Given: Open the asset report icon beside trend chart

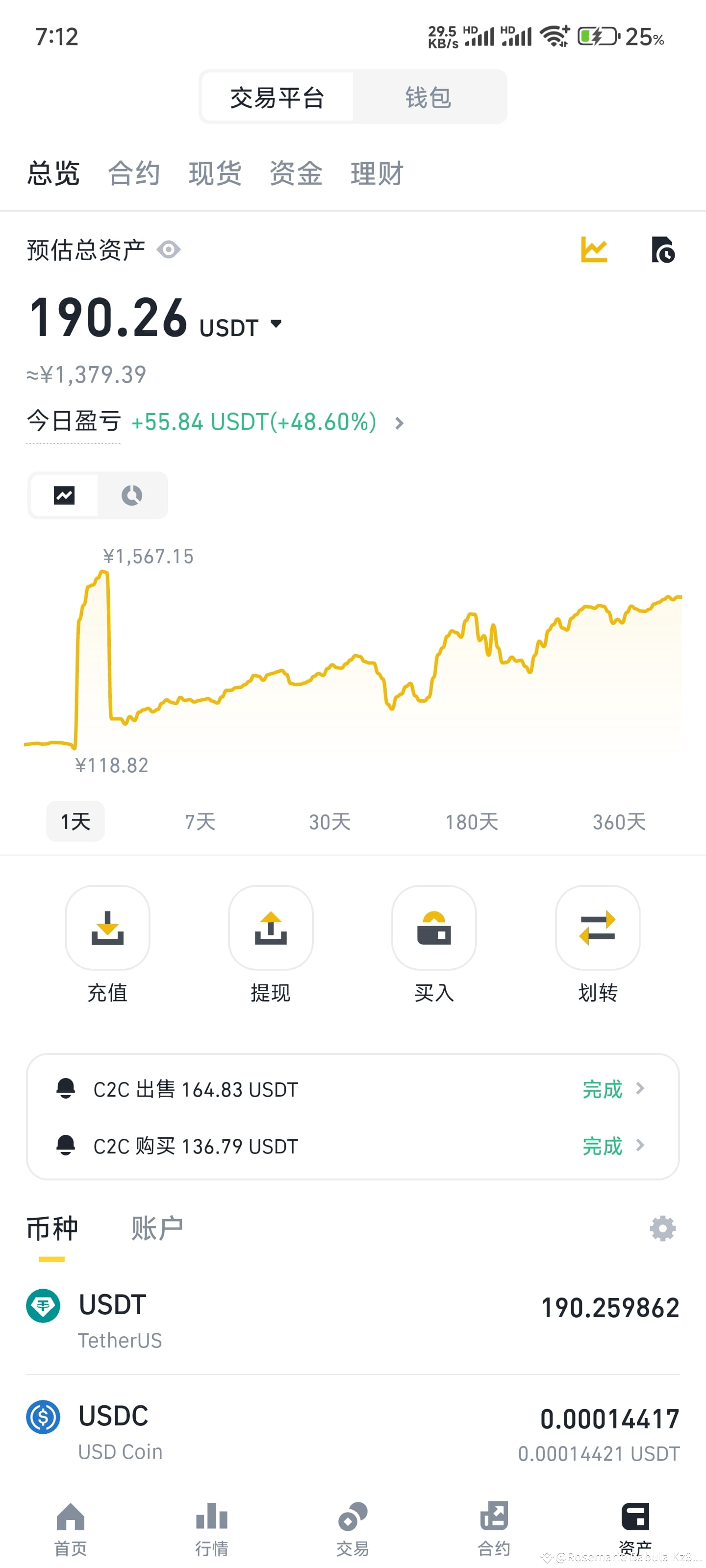Looking at the screenshot, I should [663, 249].
